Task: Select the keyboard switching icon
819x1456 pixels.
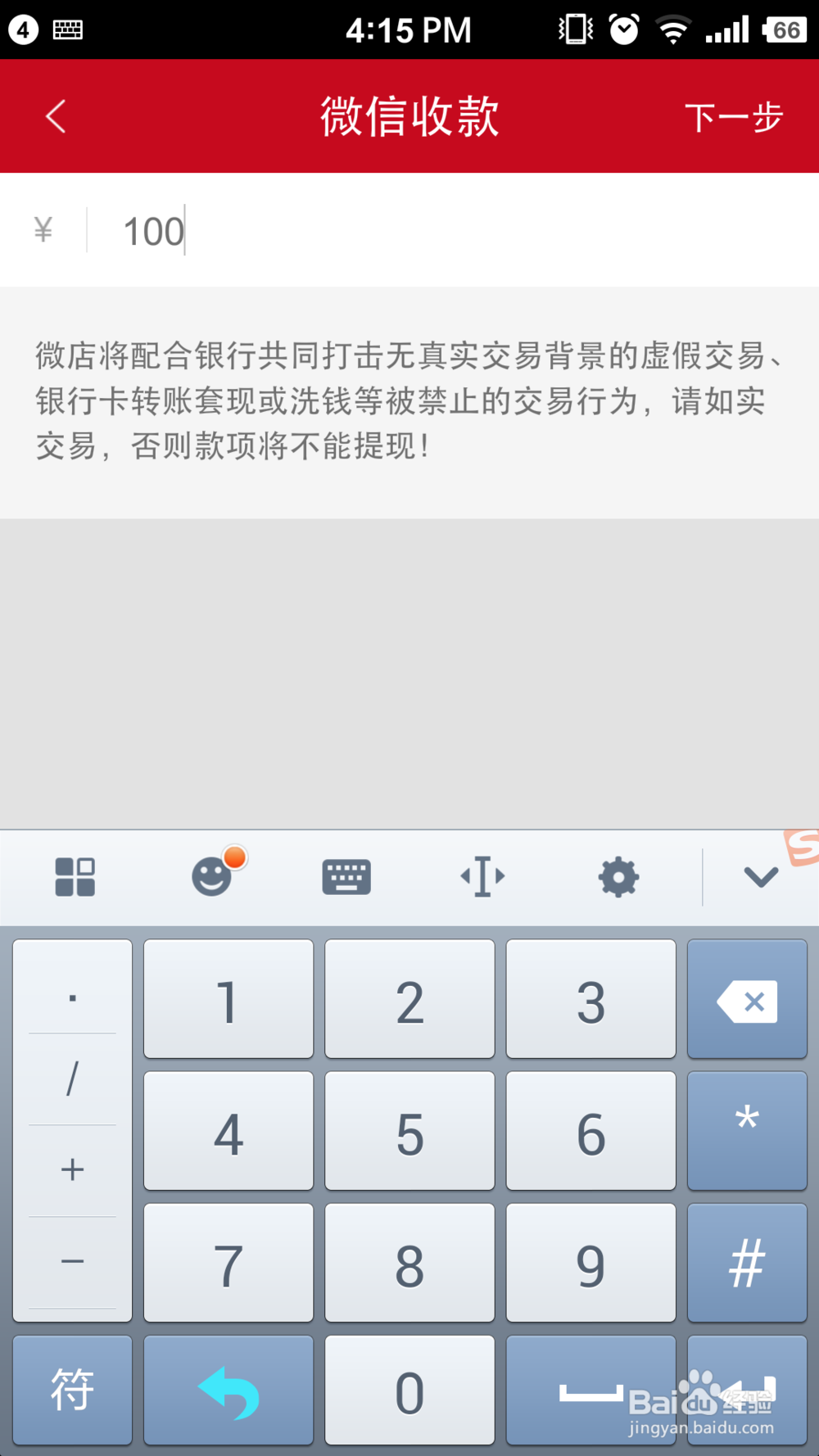Action: tap(346, 876)
